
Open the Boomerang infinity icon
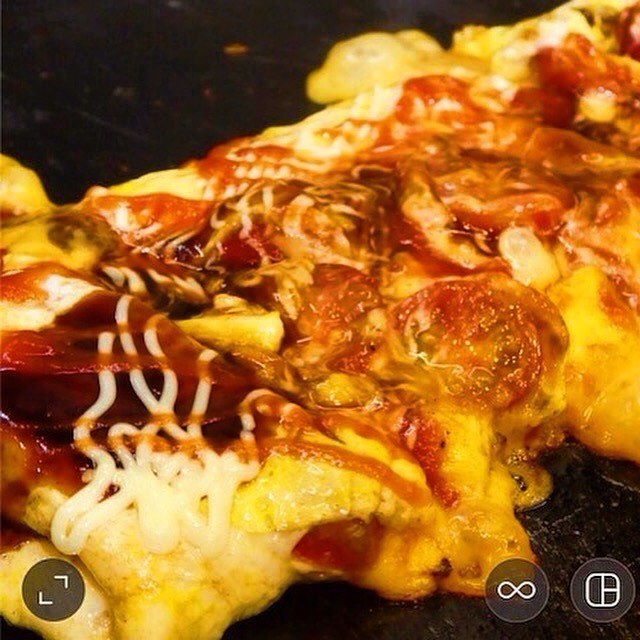517,590
